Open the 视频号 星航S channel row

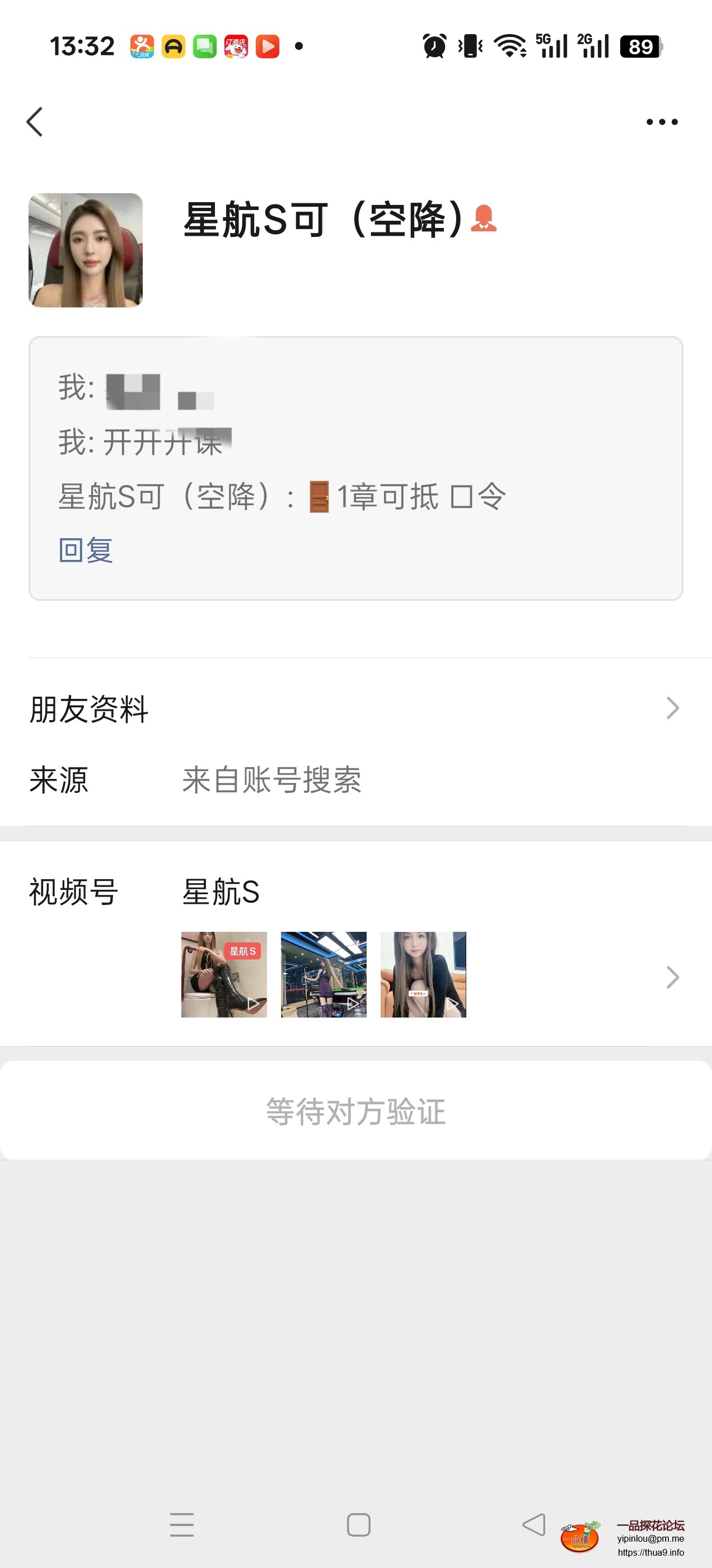[355, 945]
